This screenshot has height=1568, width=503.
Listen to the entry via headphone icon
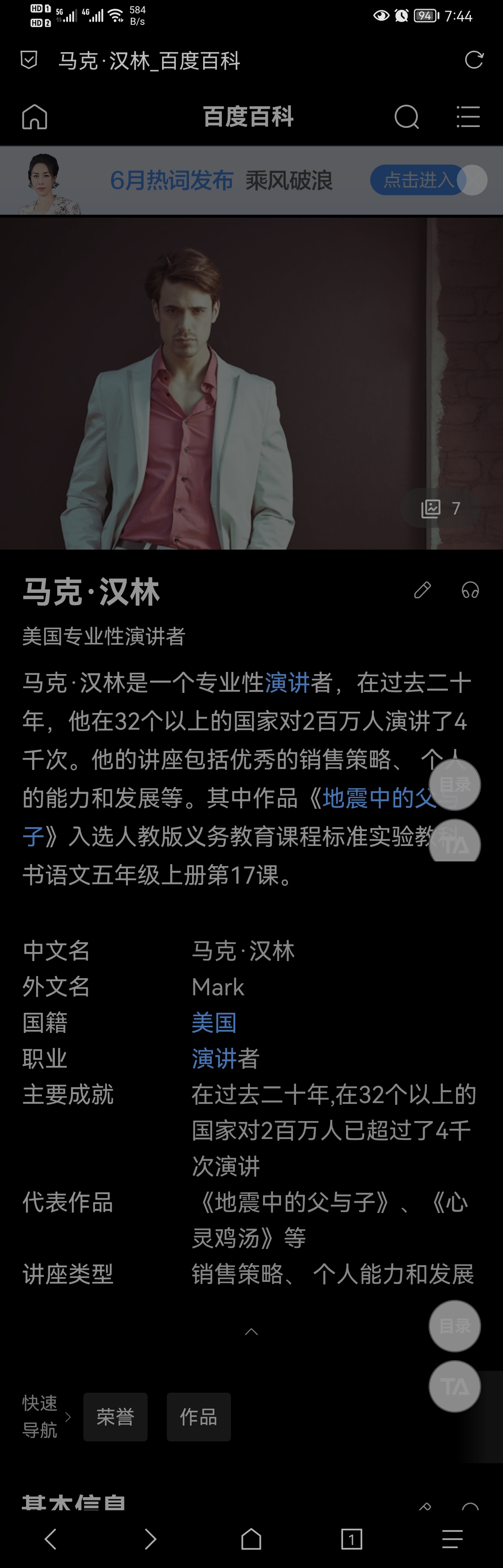(x=470, y=590)
